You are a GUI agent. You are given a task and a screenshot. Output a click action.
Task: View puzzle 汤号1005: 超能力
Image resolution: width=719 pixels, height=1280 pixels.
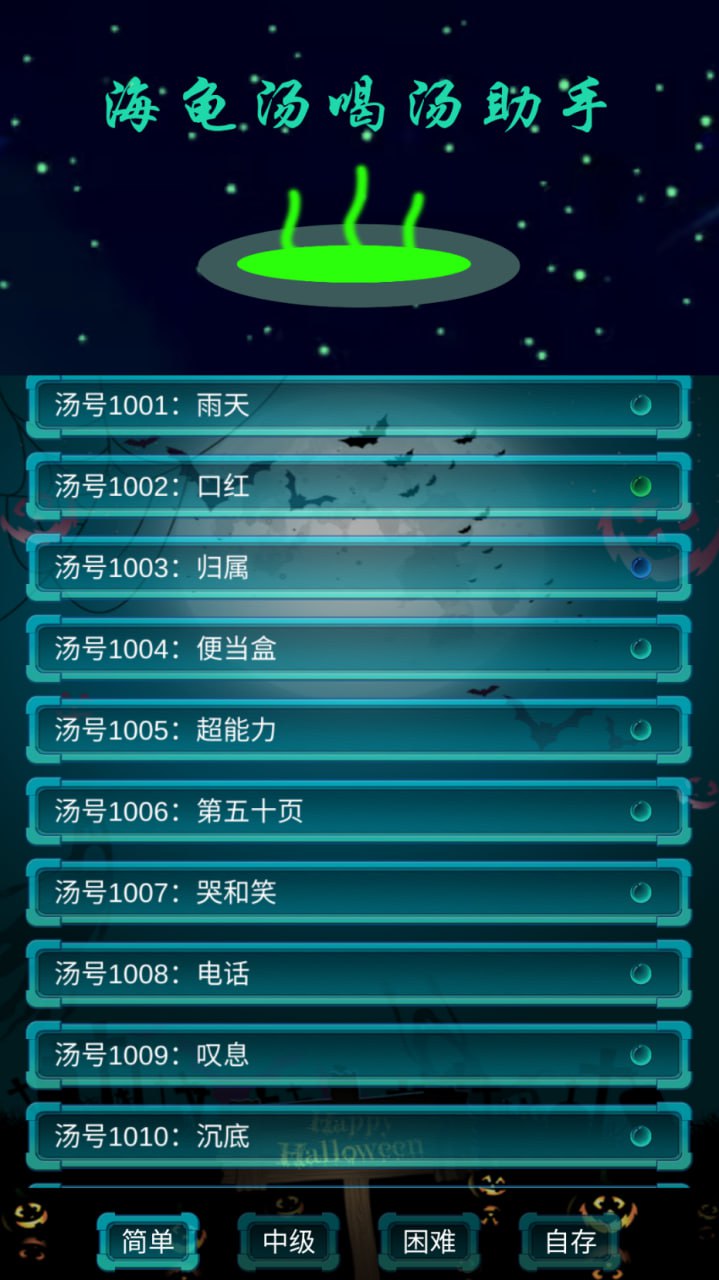(x=358, y=729)
